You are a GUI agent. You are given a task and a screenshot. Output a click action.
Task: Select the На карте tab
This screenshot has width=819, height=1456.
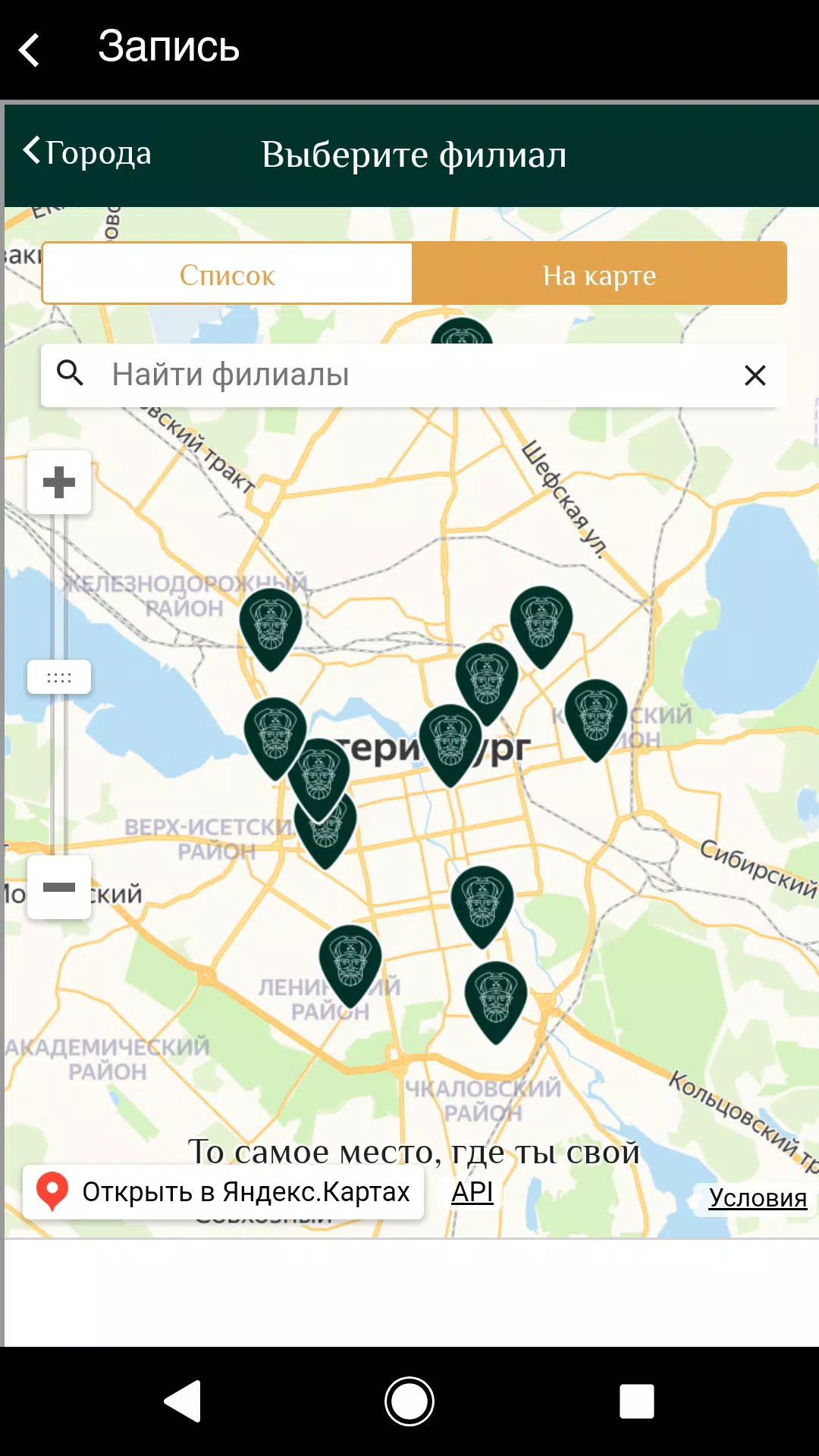tap(599, 275)
